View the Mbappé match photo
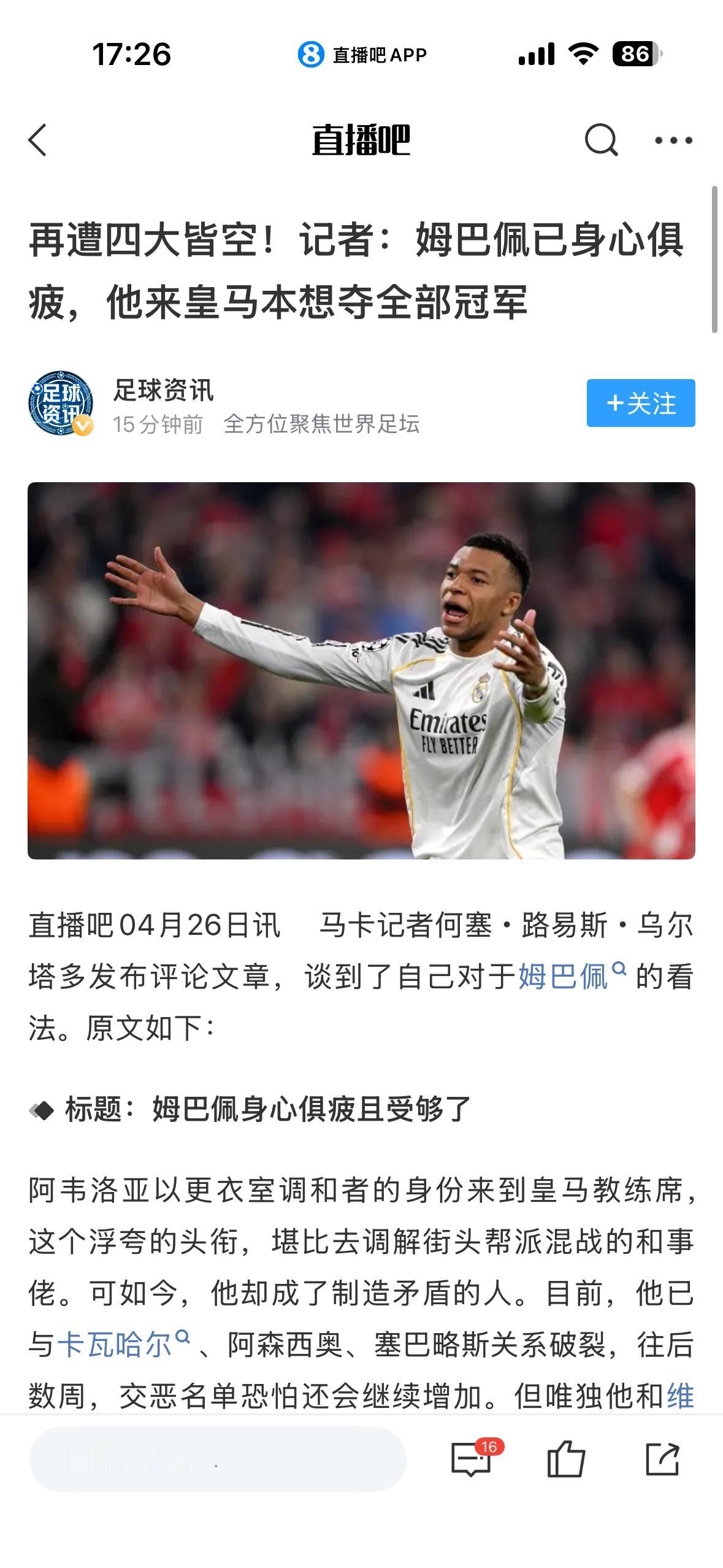Image resolution: width=723 pixels, height=1568 pixels. point(361,669)
